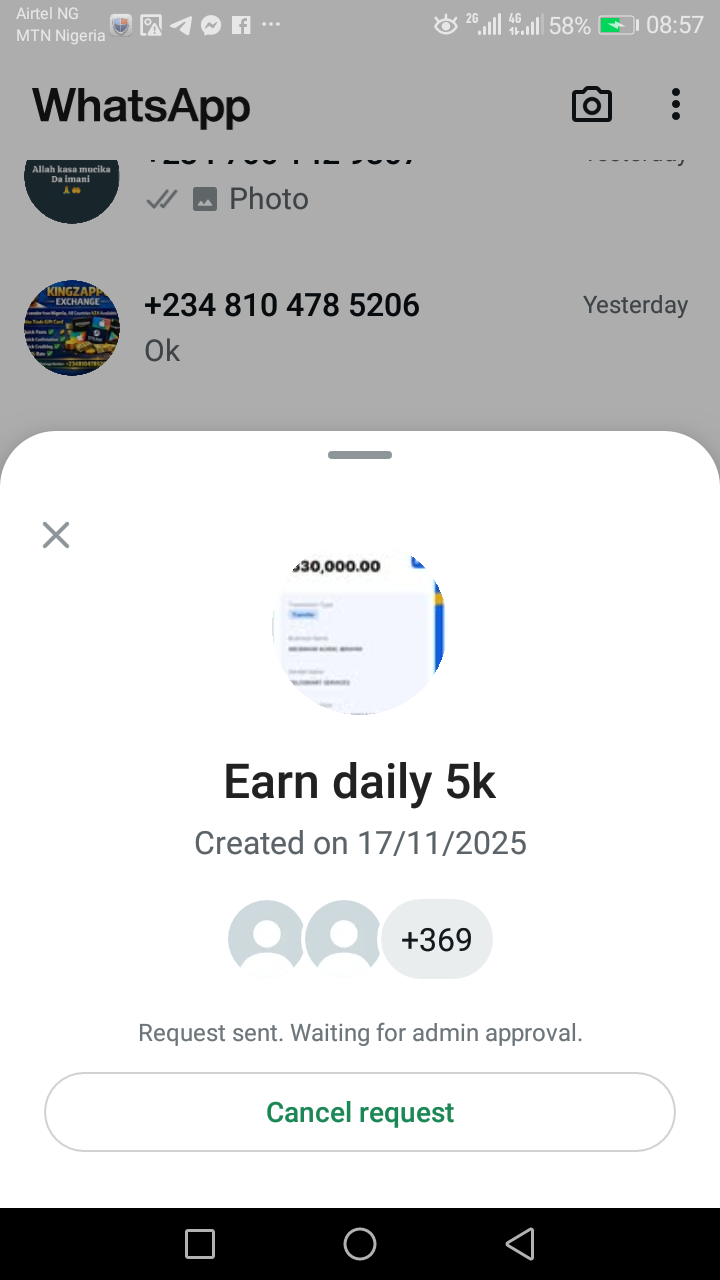The width and height of the screenshot is (720, 1280).
Task: Tap the sheet drag handle
Action: tap(360, 455)
